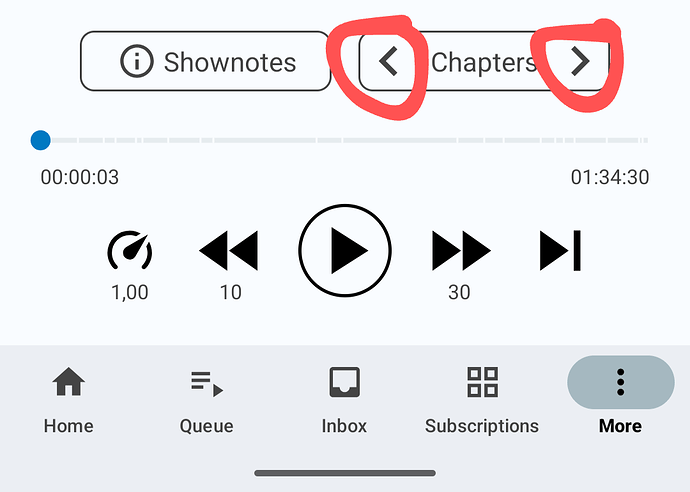The width and height of the screenshot is (690, 492).
Task: Switch to the Queue tab
Action: point(206,400)
